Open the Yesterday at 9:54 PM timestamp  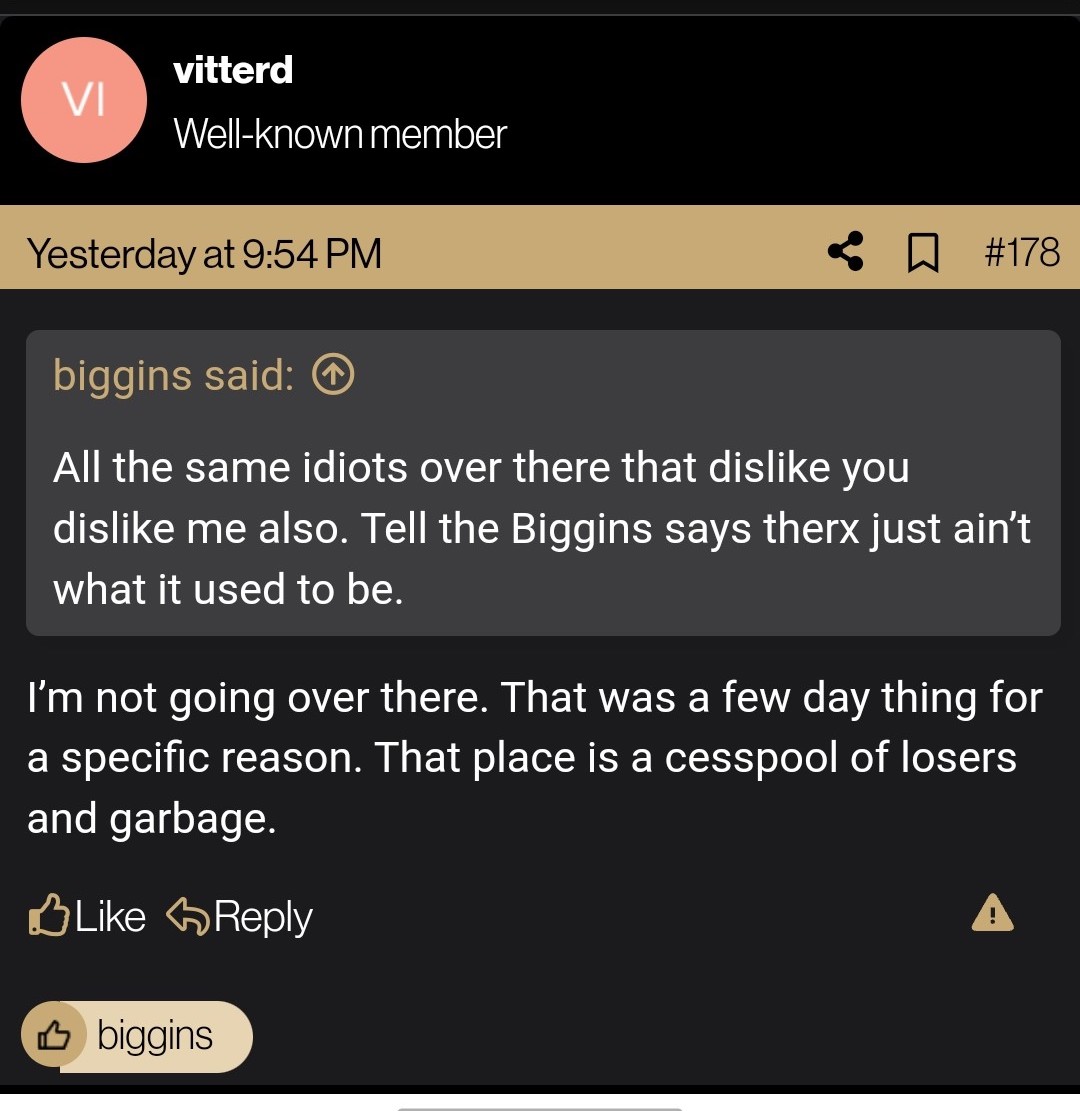coord(204,253)
